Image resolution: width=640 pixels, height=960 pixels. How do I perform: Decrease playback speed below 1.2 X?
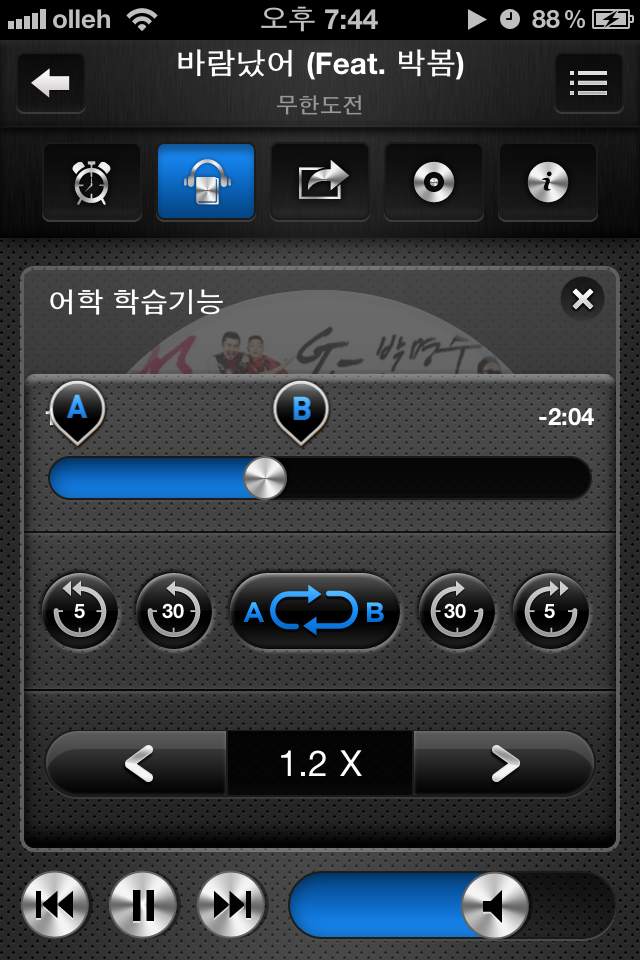click(138, 765)
